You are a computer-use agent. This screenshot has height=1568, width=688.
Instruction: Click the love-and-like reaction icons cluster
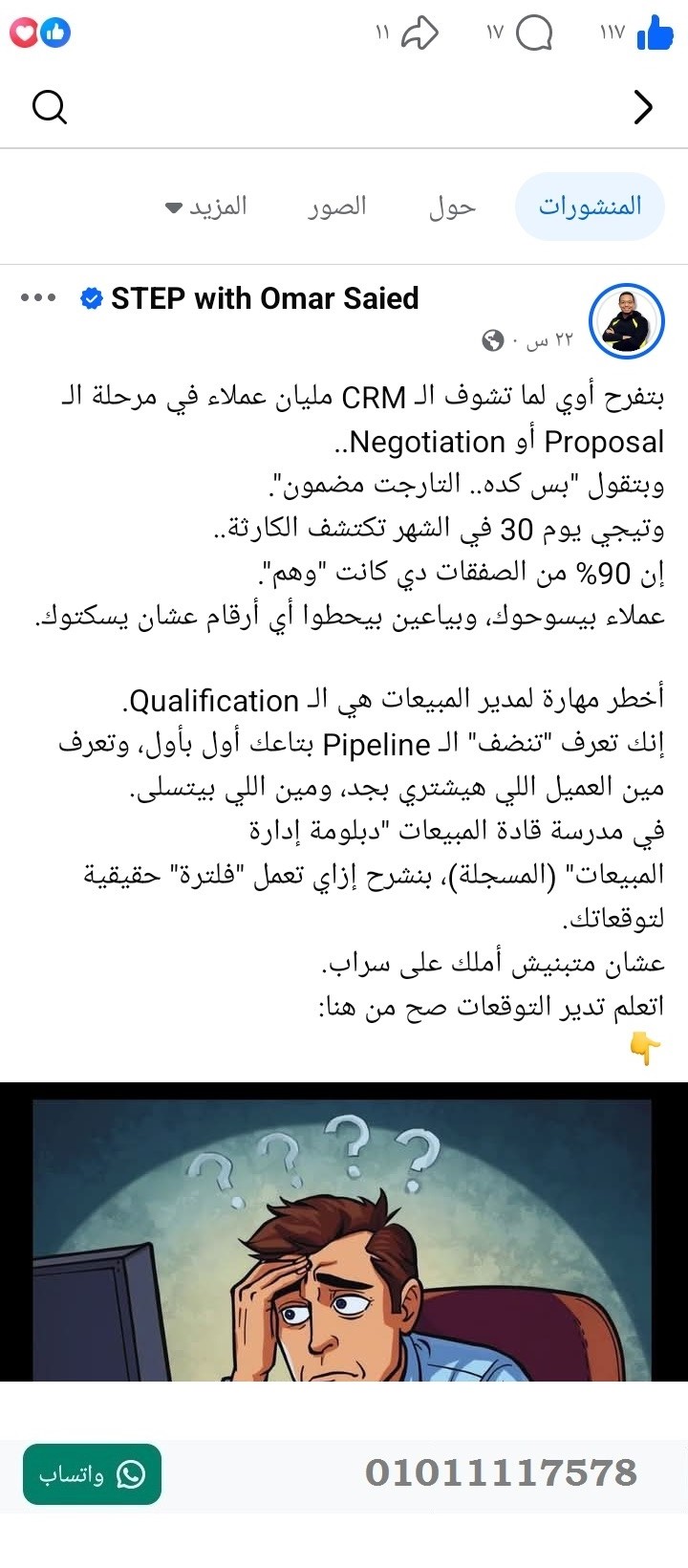click(x=40, y=32)
